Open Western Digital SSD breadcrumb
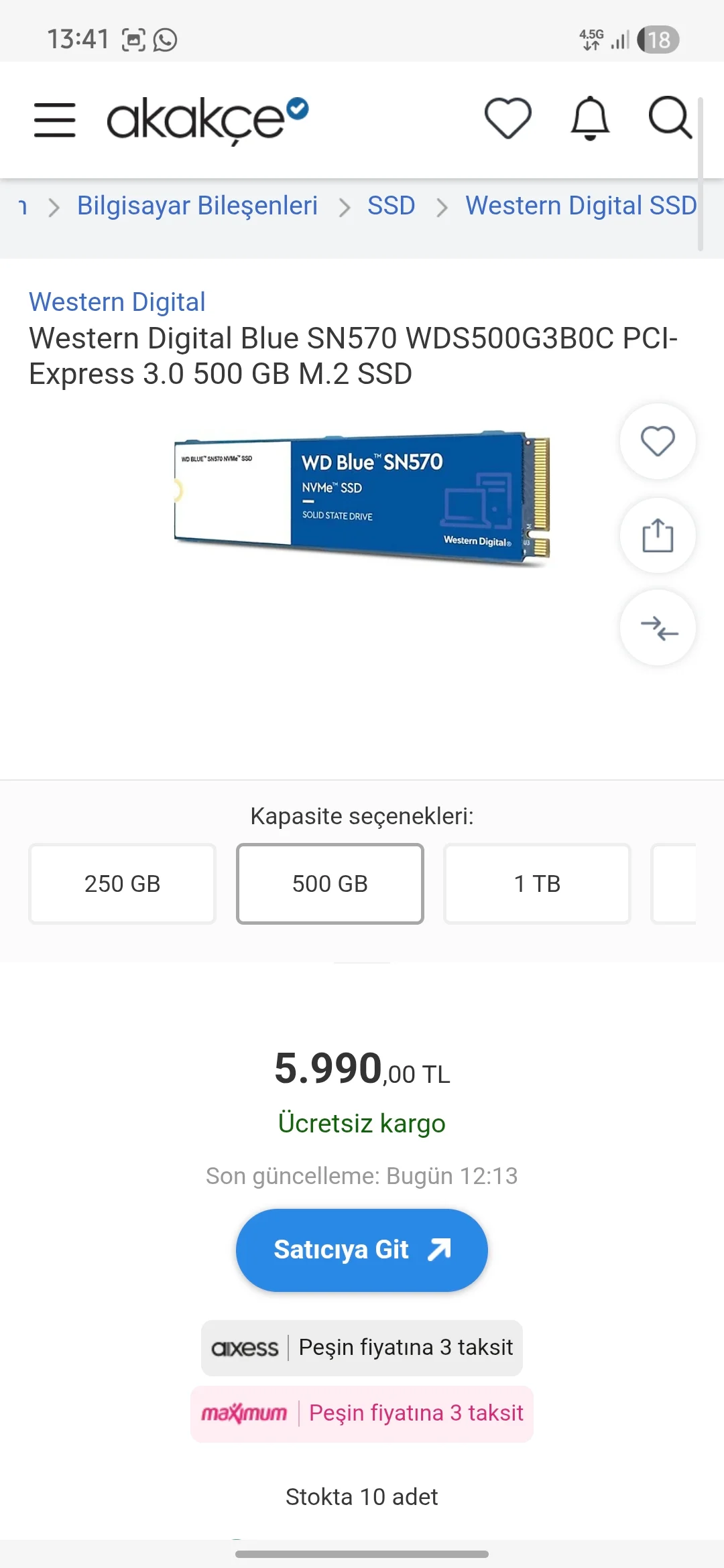 tap(581, 206)
